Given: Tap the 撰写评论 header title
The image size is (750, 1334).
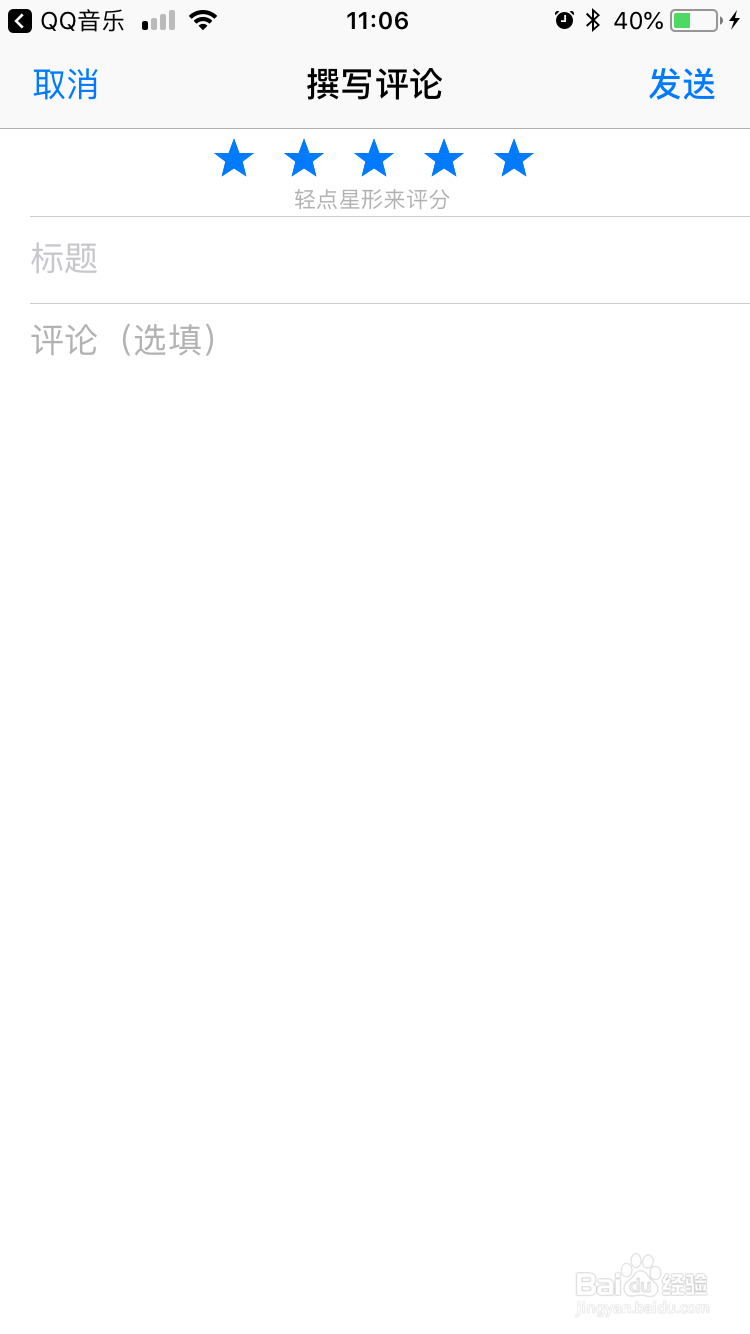Looking at the screenshot, I should (375, 85).
